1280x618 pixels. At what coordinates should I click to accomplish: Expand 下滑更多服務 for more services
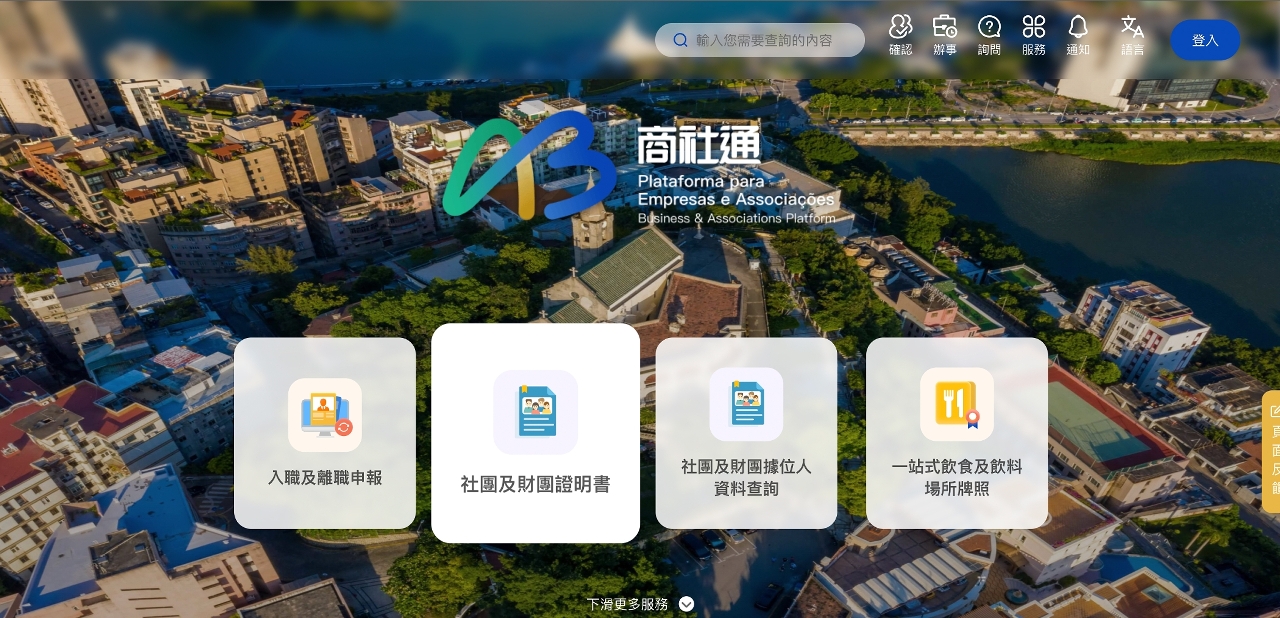pos(640,604)
